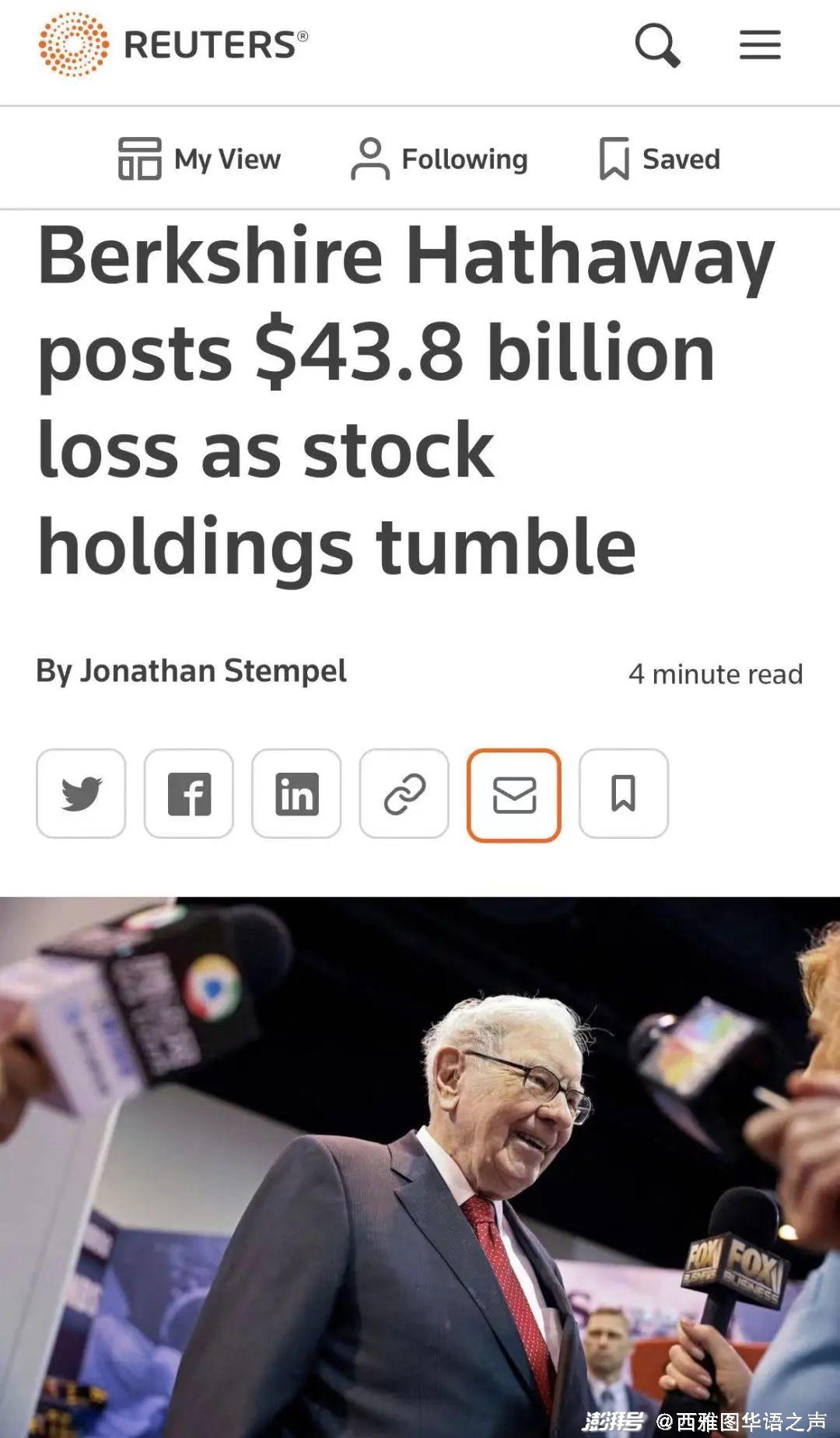Copy the article link
The image size is (840, 1438).
(x=404, y=794)
